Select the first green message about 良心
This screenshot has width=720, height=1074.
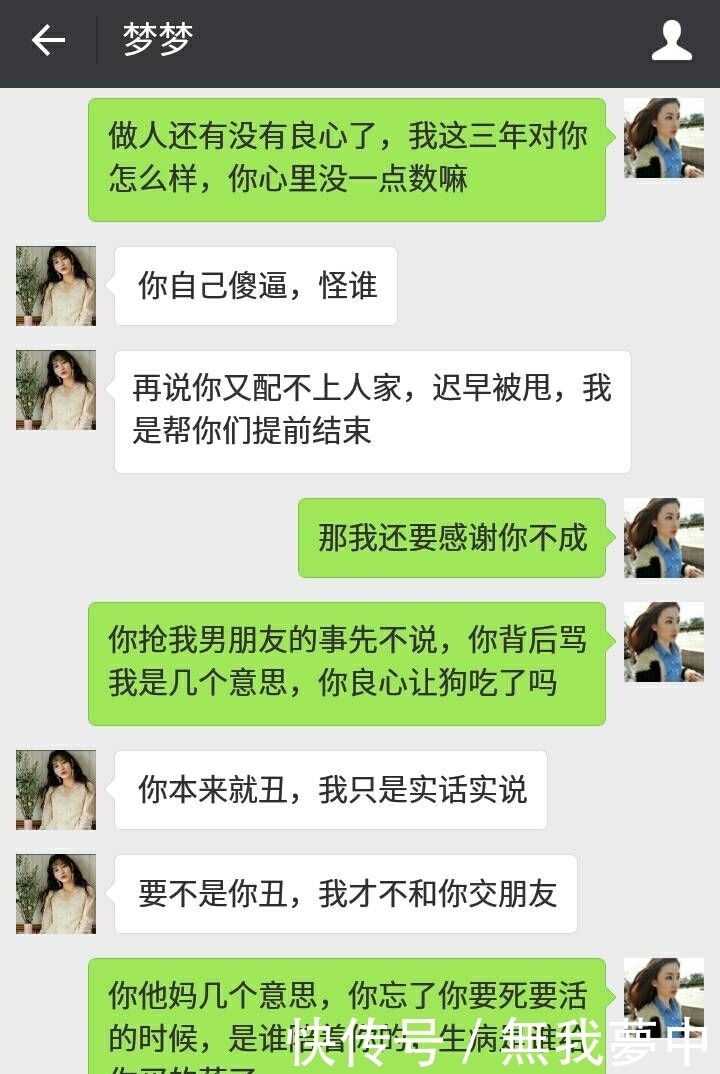click(350, 160)
